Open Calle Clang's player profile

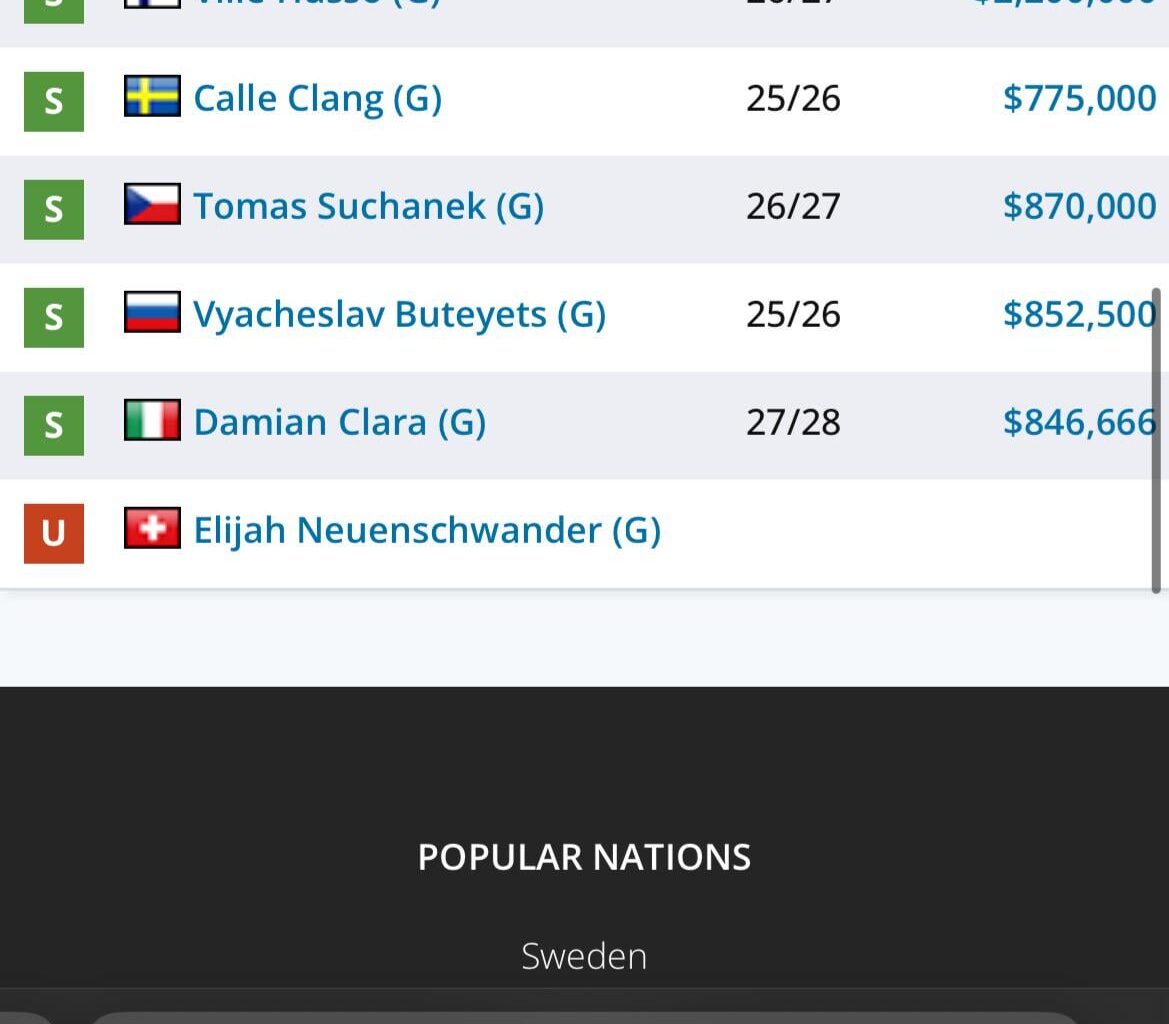click(x=317, y=99)
